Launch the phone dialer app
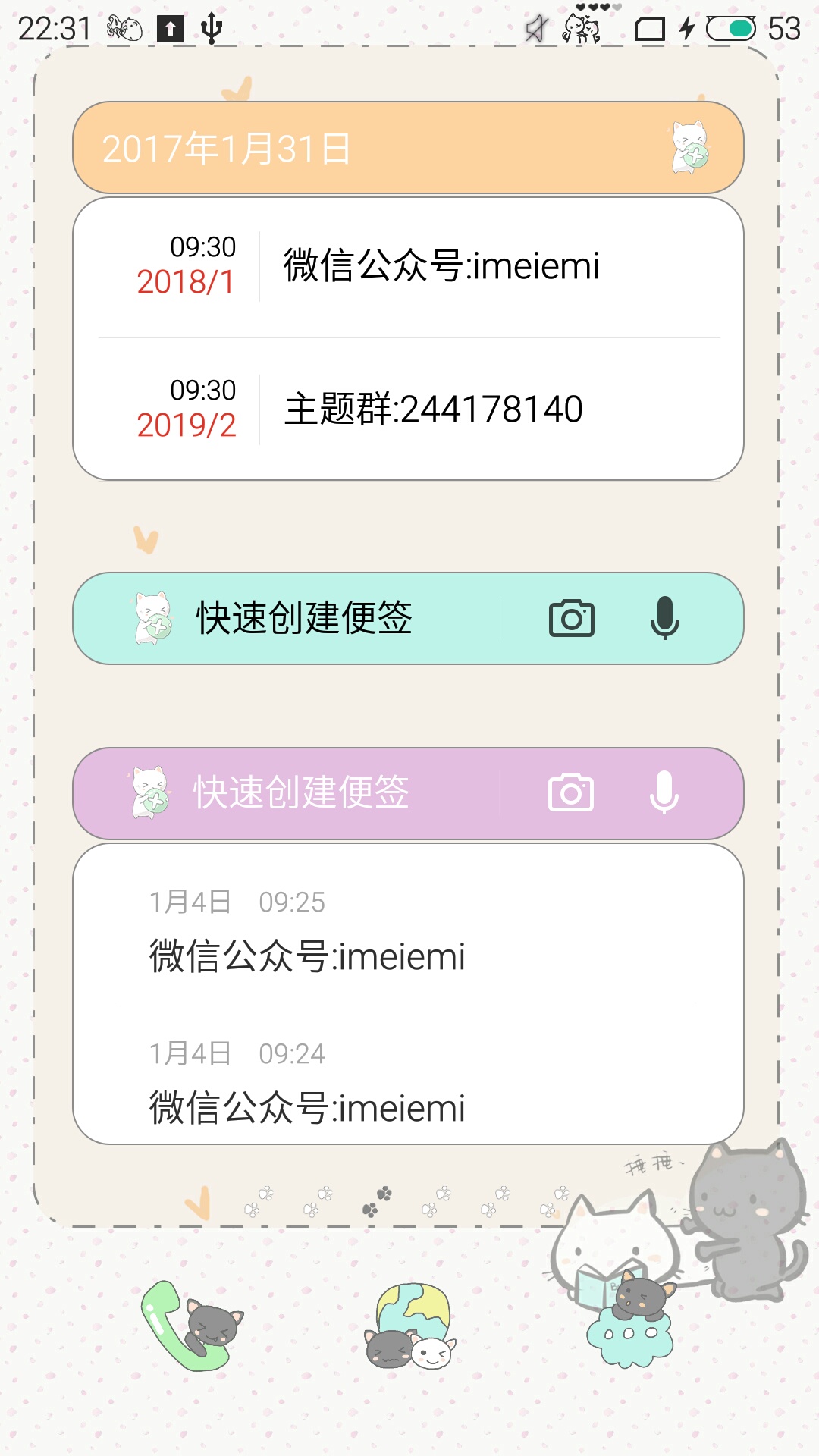 pyautogui.click(x=192, y=1326)
